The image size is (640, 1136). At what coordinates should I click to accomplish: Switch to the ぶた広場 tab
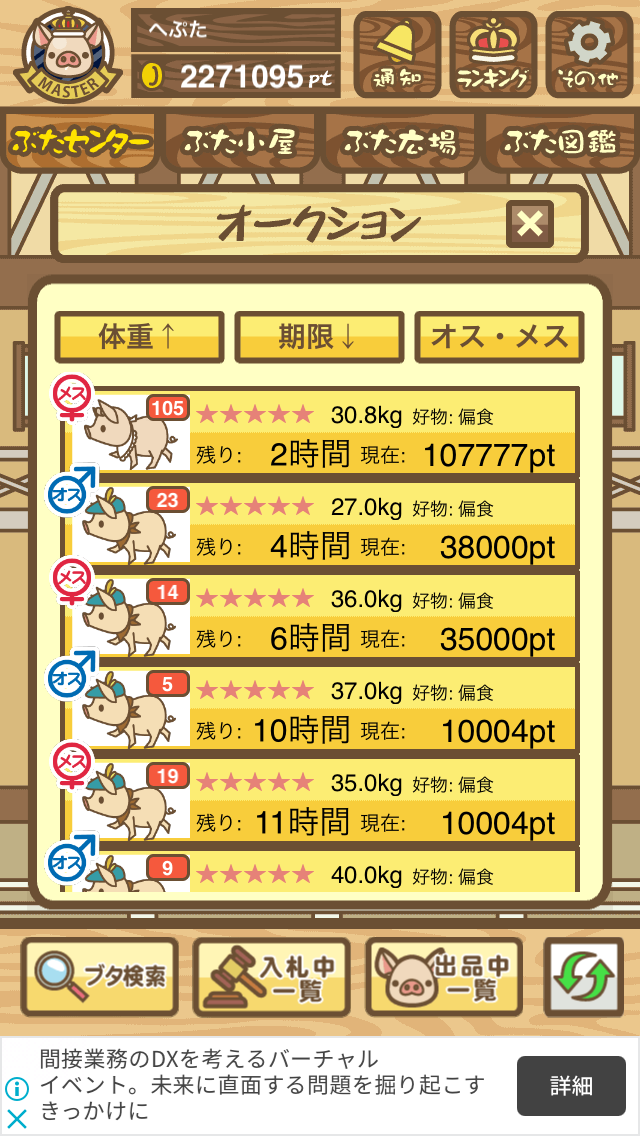tap(399, 142)
